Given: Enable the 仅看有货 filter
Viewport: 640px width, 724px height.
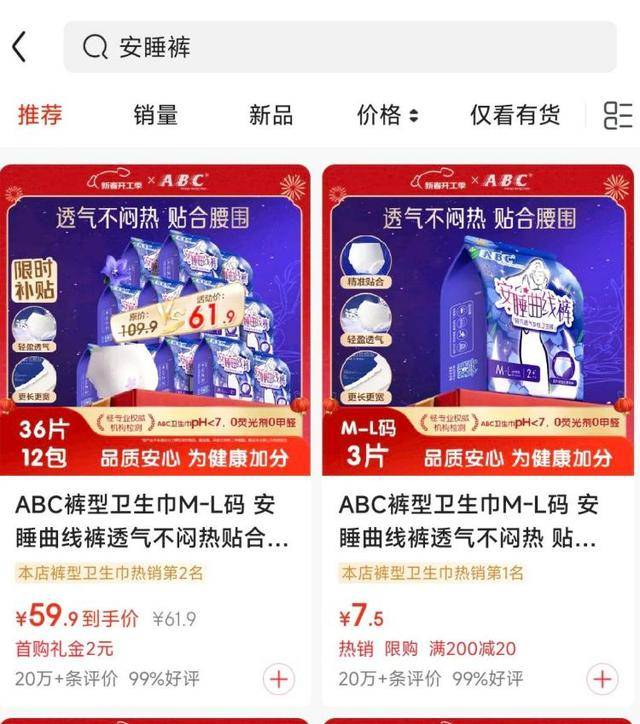Looking at the screenshot, I should pos(515,115).
